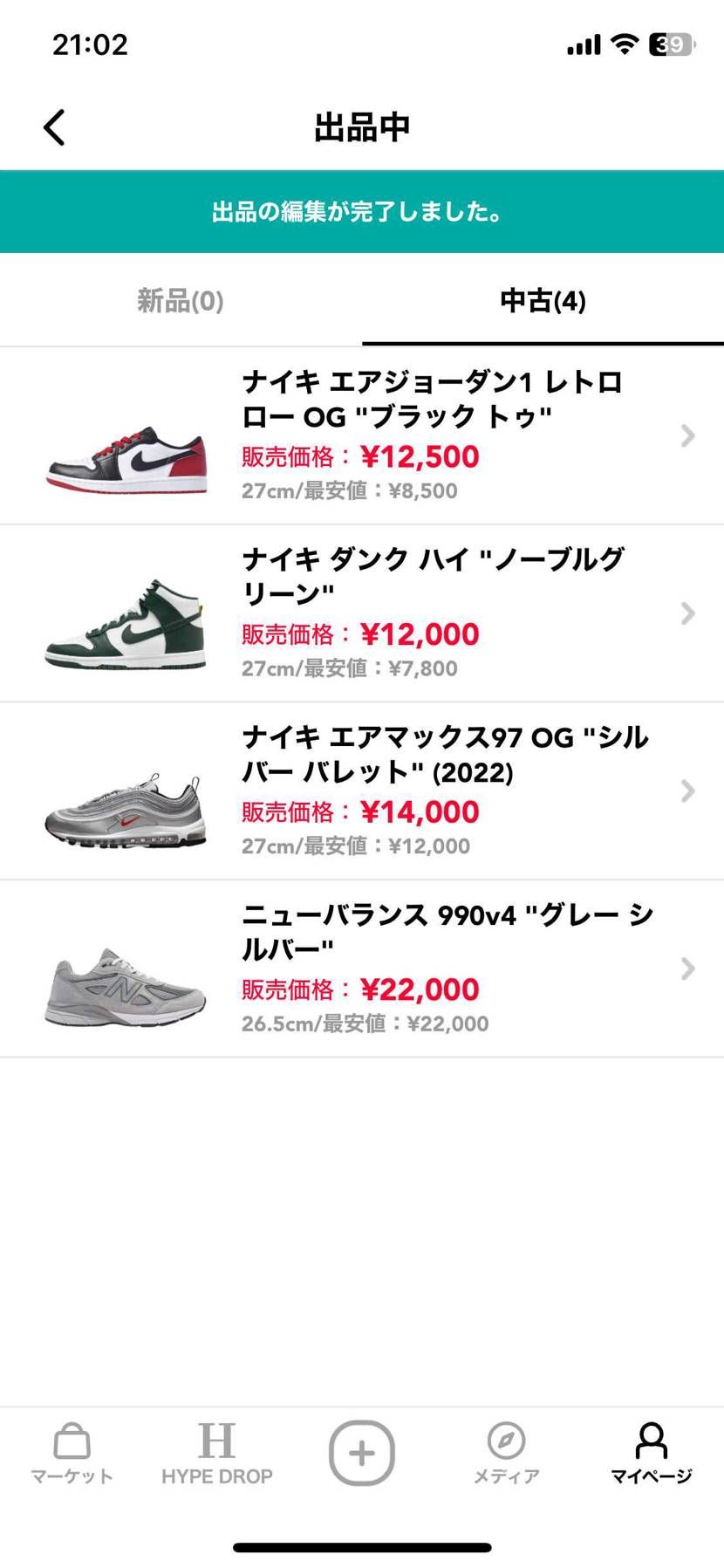Screen dimensions: 724x1568
Task: Select the 中古(4) tab
Action: 541,301
